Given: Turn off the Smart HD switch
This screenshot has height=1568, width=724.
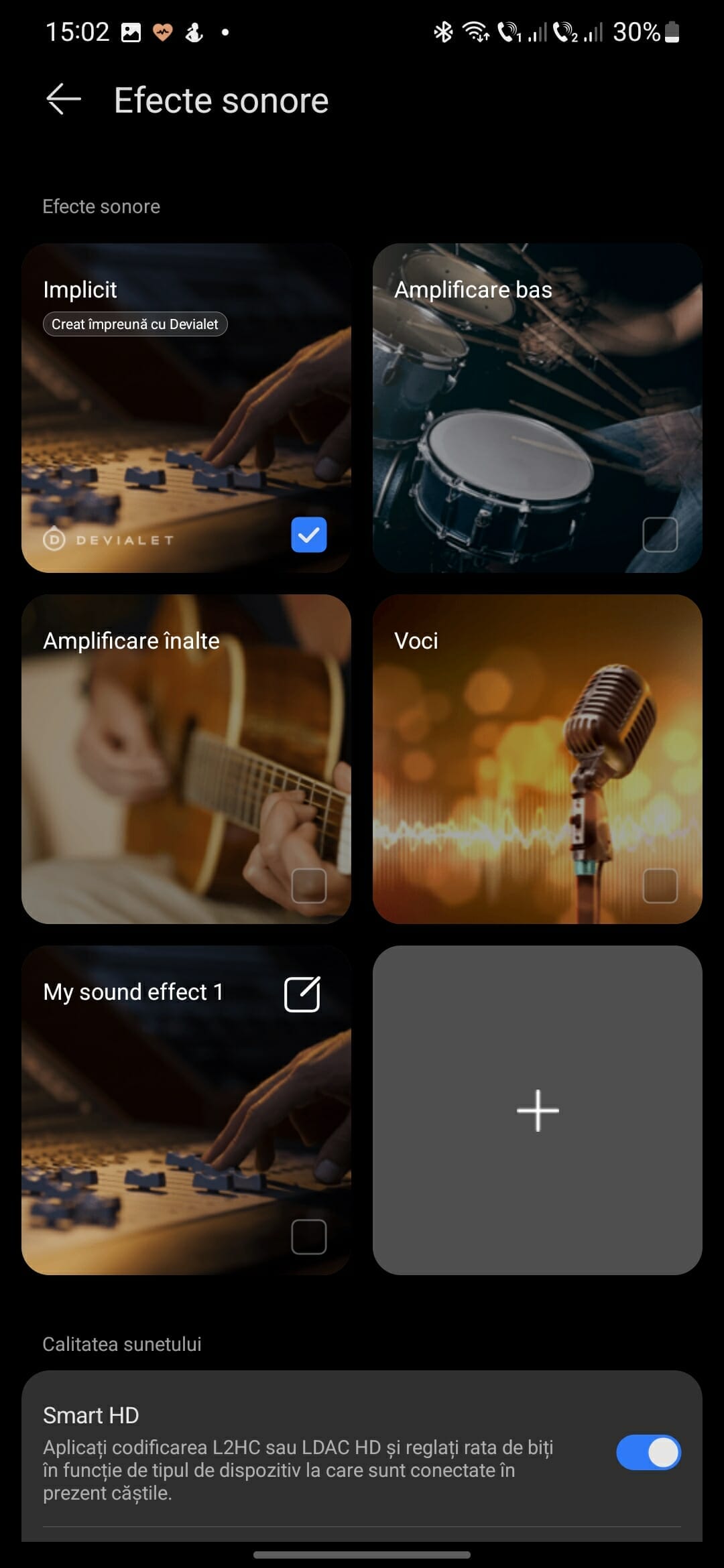Looking at the screenshot, I should click(648, 1453).
